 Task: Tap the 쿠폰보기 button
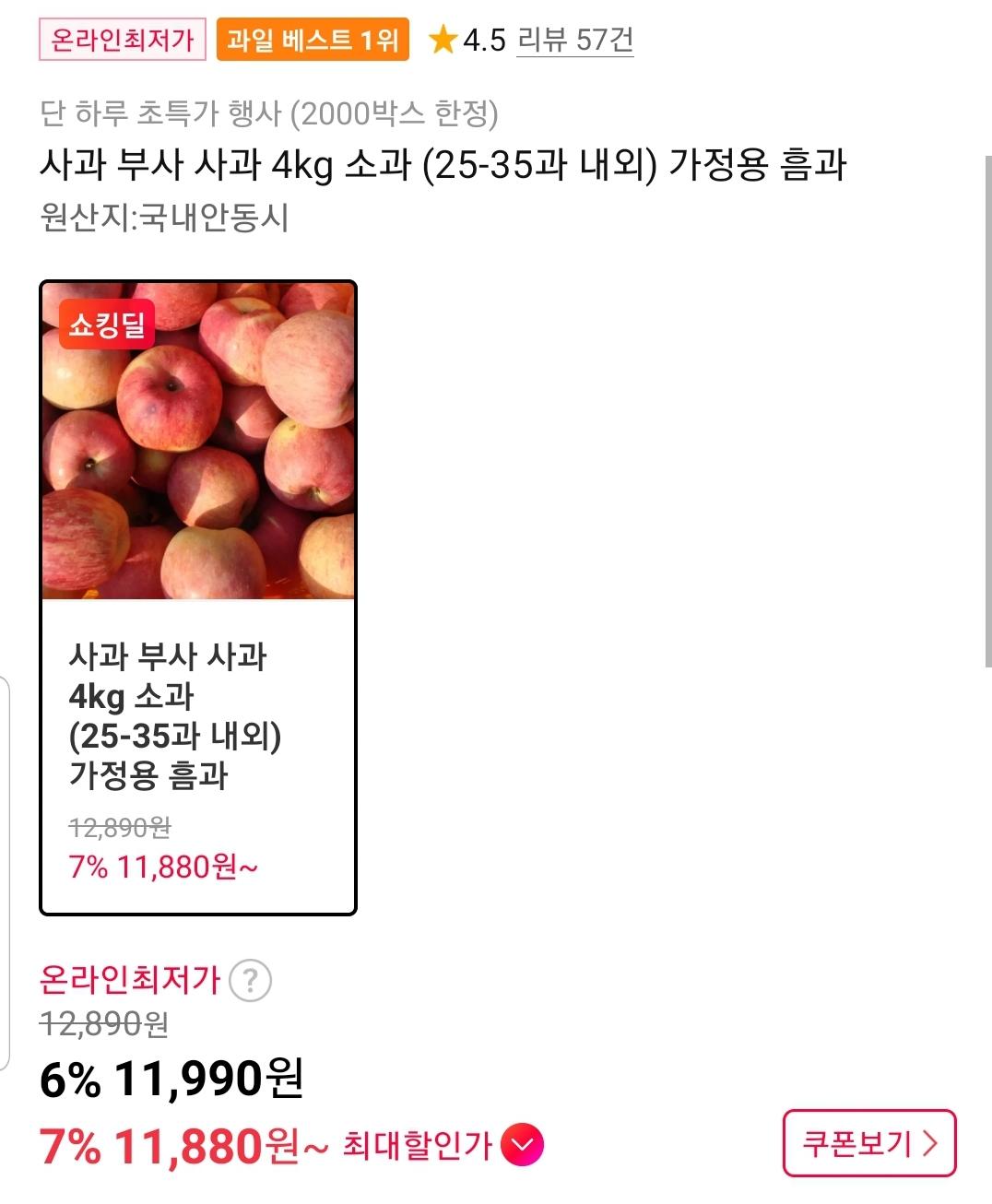click(869, 1144)
